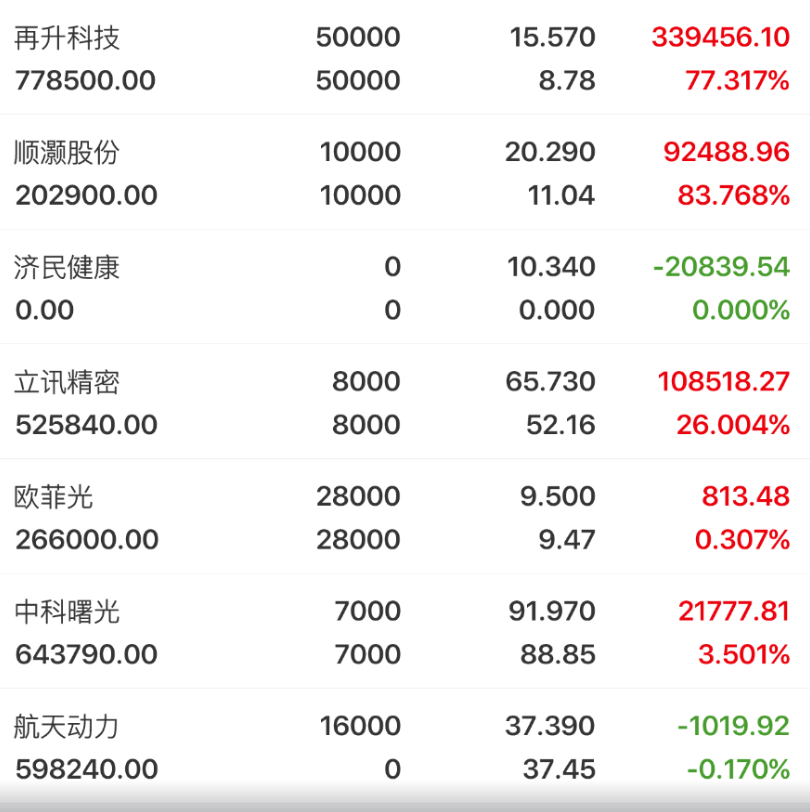Open the 中科曙光 position entry
This screenshot has height=812, width=810.
tap(405, 632)
